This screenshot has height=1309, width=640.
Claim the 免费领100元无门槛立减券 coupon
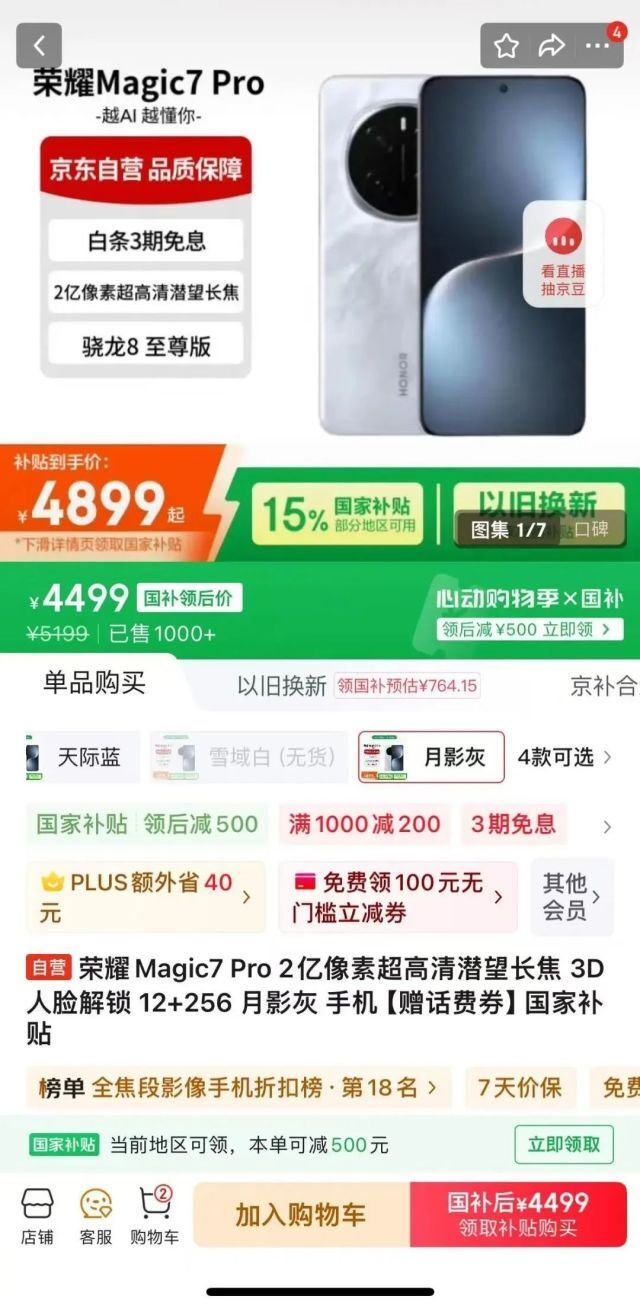(x=397, y=897)
